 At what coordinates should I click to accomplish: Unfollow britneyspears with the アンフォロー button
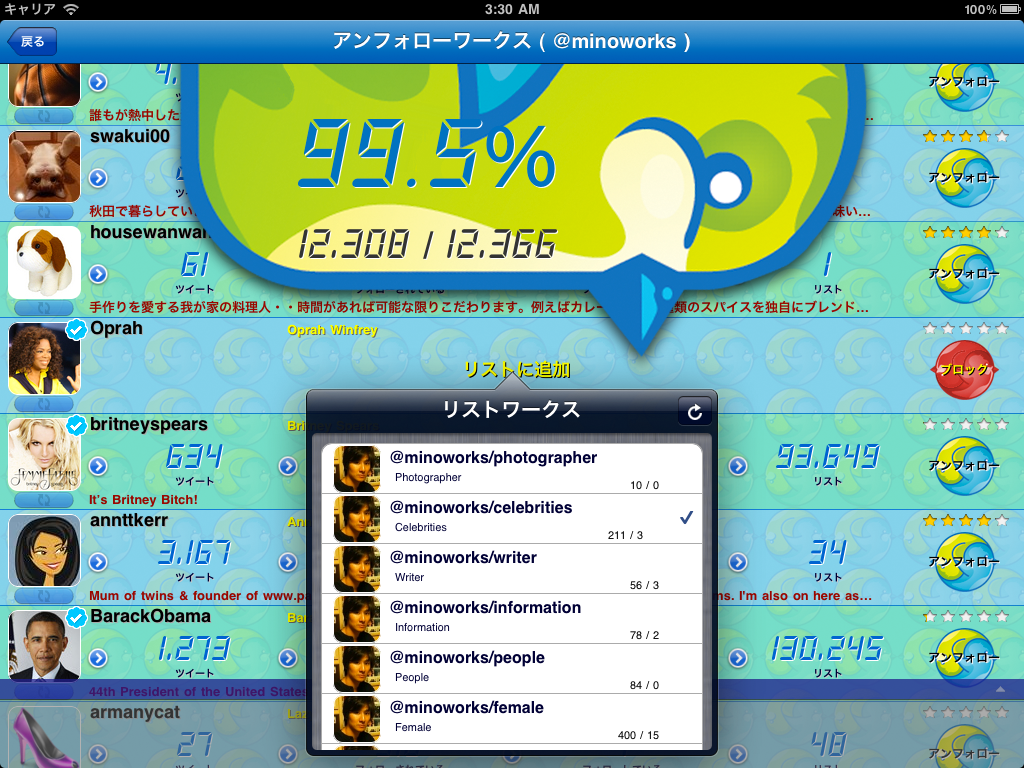964,466
